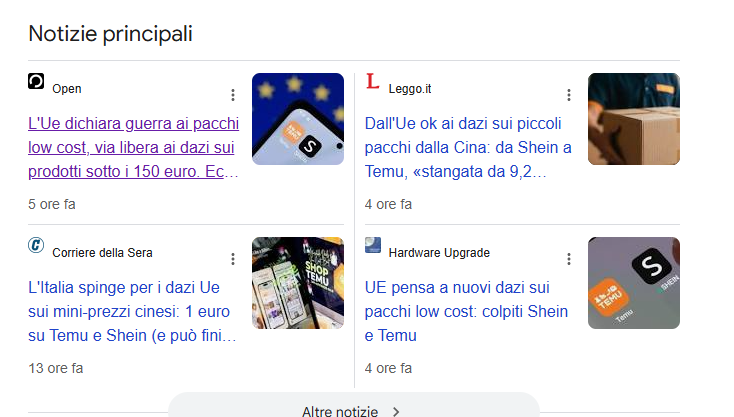Image resolution: width=734 pixels, height=417 pixels.
Task: View the Open article's phone thumbnail
Action: pyautogui.click(x=298, y=119)
